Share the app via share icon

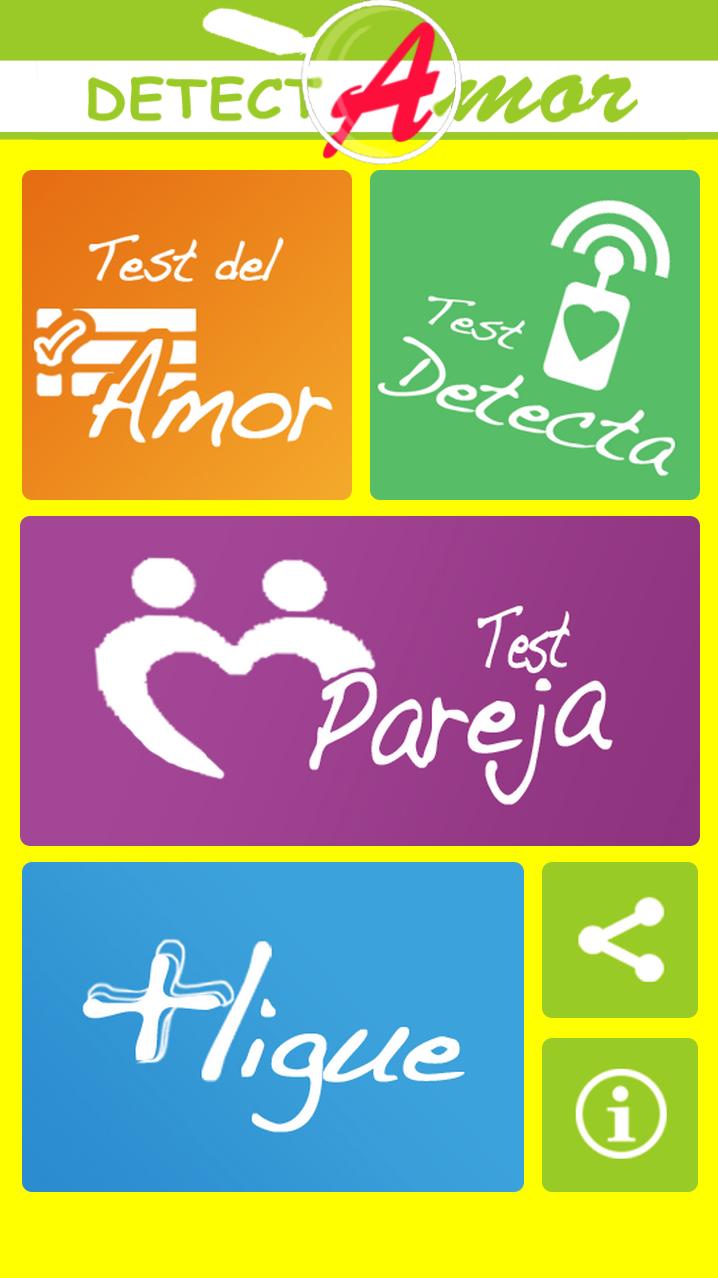pyautogui.click(x=620, y=940)
